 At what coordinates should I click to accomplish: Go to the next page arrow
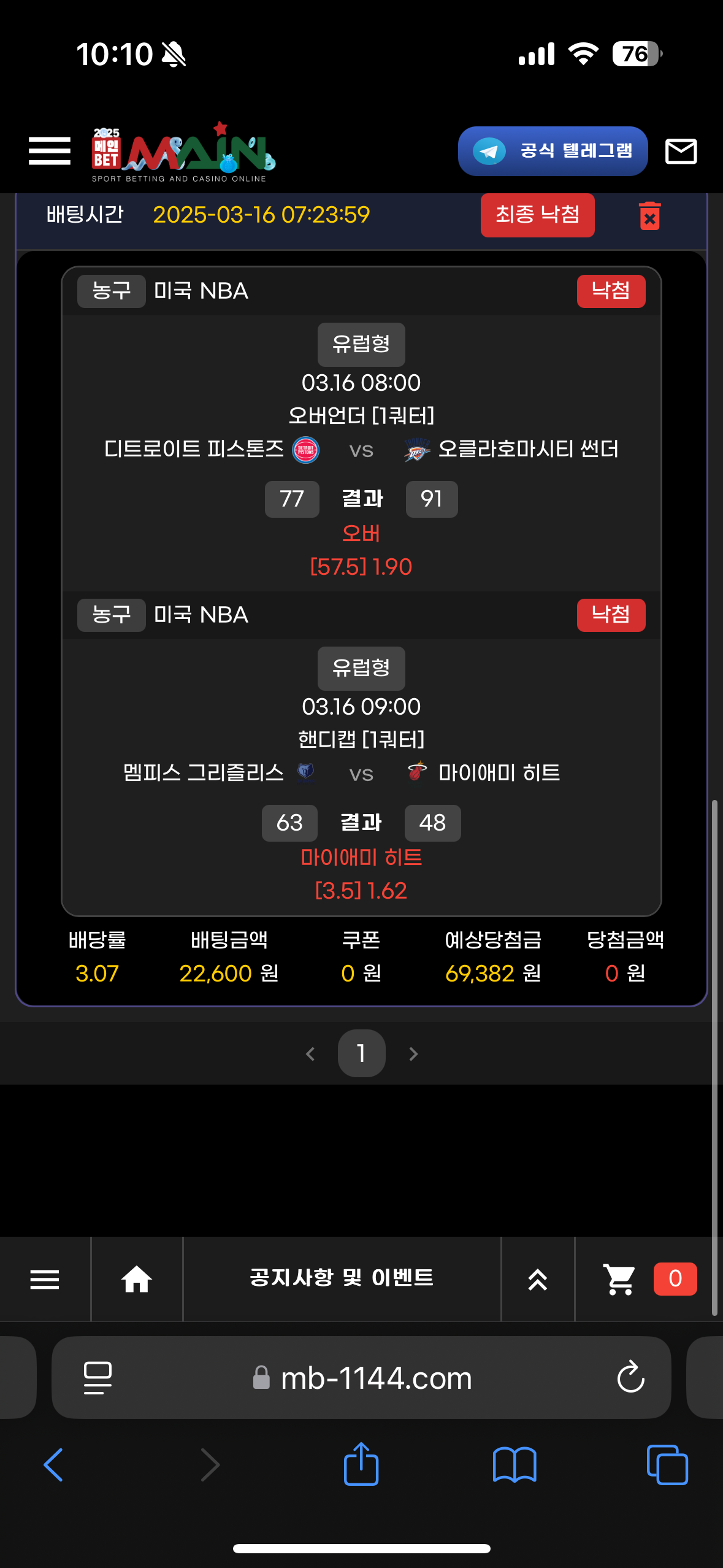tap(413, 1054)
